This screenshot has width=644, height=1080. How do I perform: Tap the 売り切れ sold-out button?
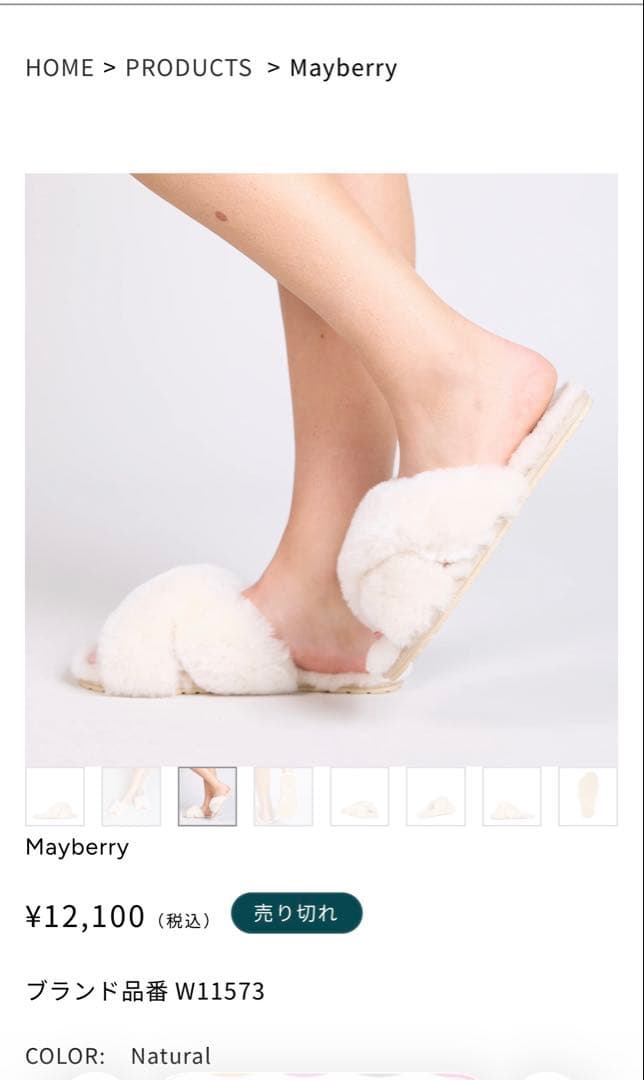[296, 912]
